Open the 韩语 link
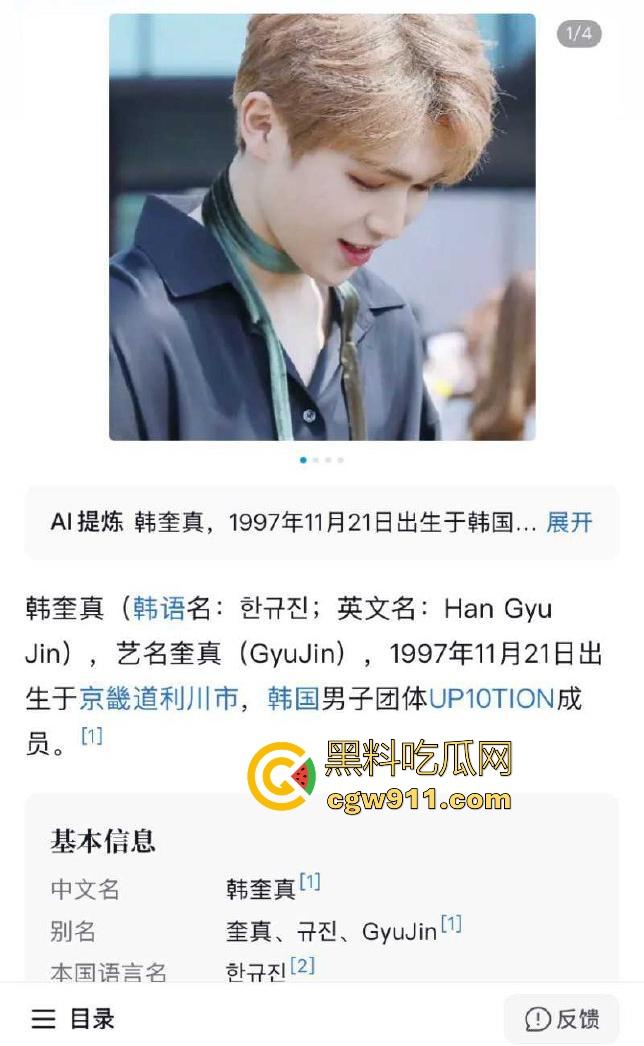 click(159, 609)
